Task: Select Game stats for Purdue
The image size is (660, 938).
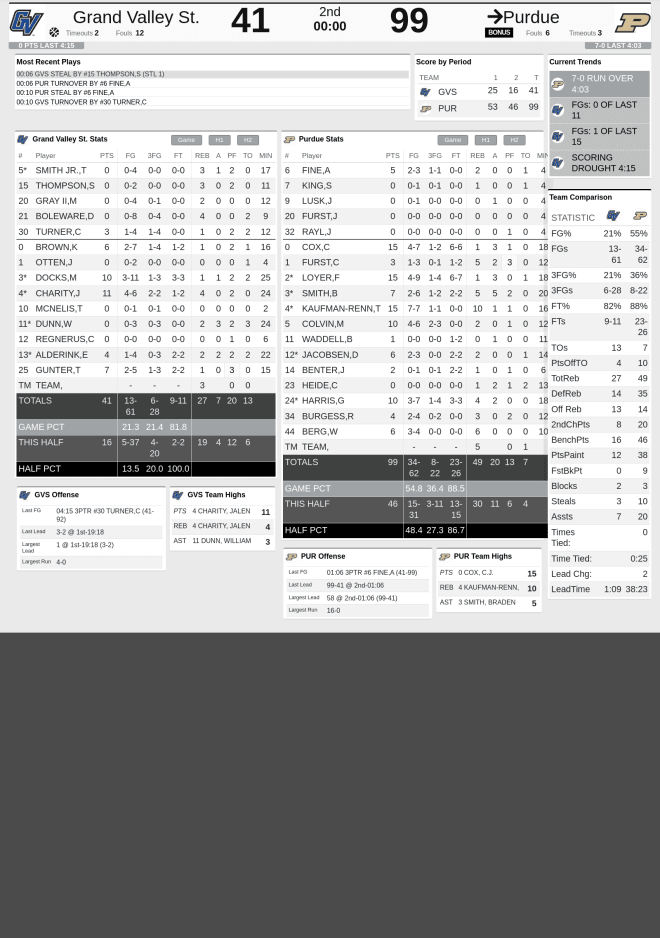Action: [453, 140]
